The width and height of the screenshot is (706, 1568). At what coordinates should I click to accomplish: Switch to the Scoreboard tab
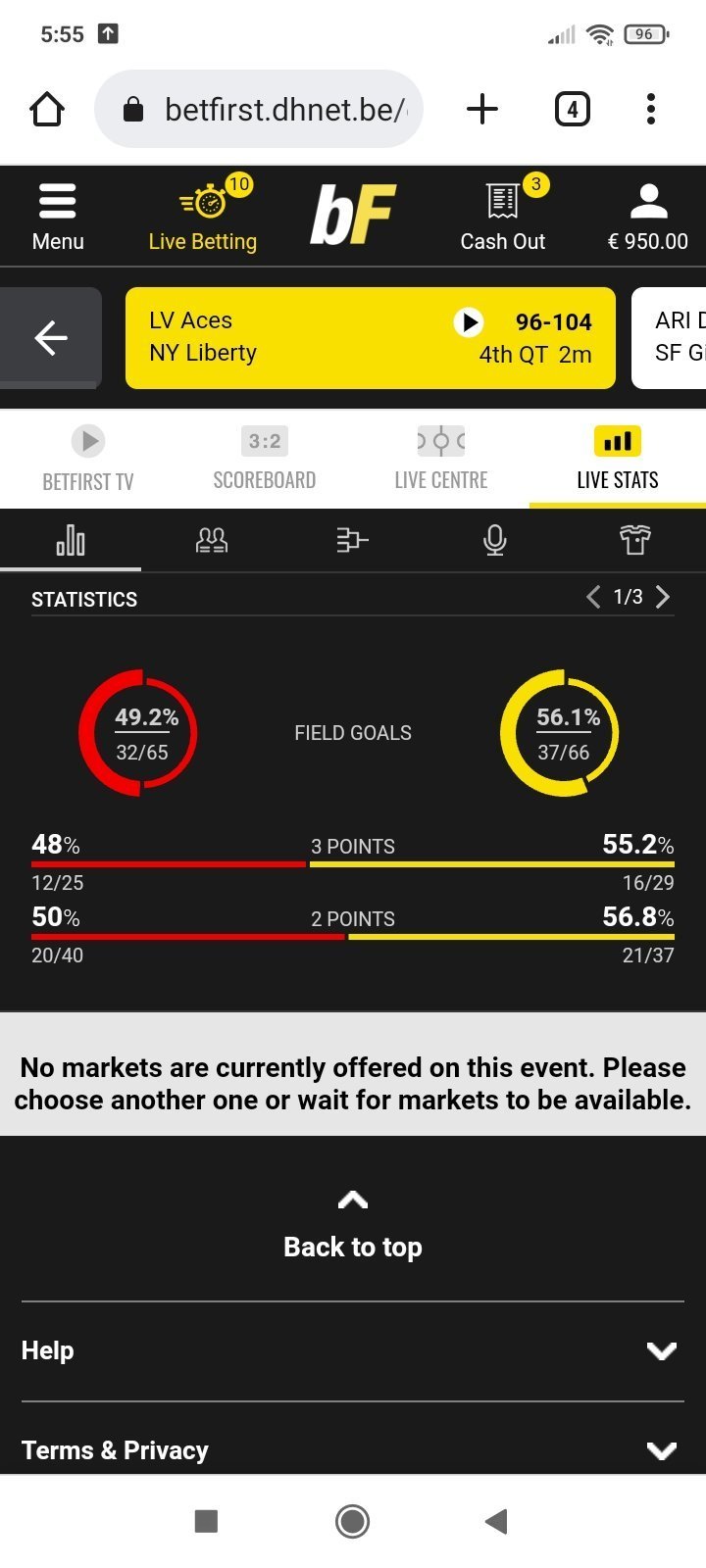[x=265, y=459]
